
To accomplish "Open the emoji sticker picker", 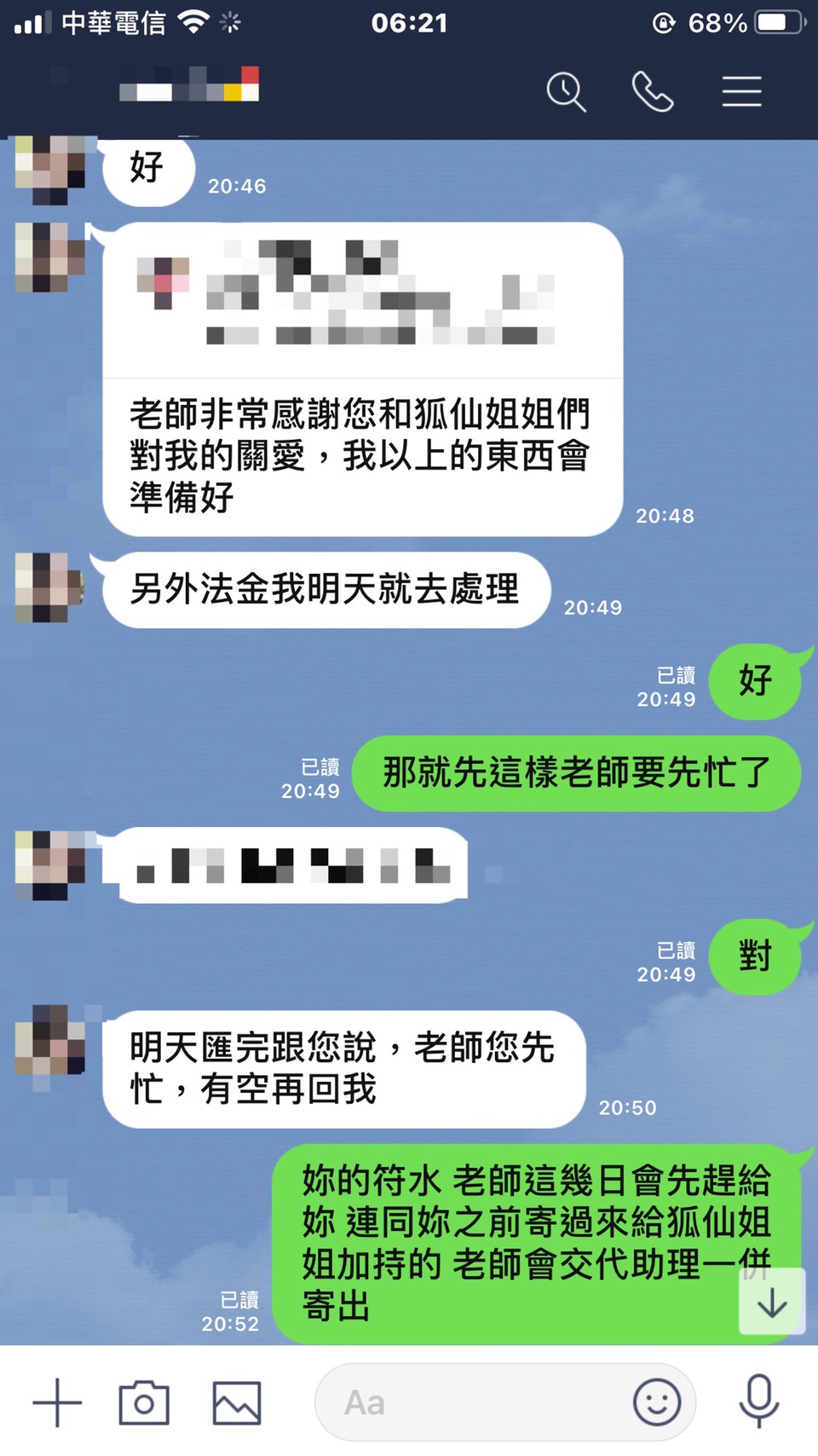I will [657, 1402].
